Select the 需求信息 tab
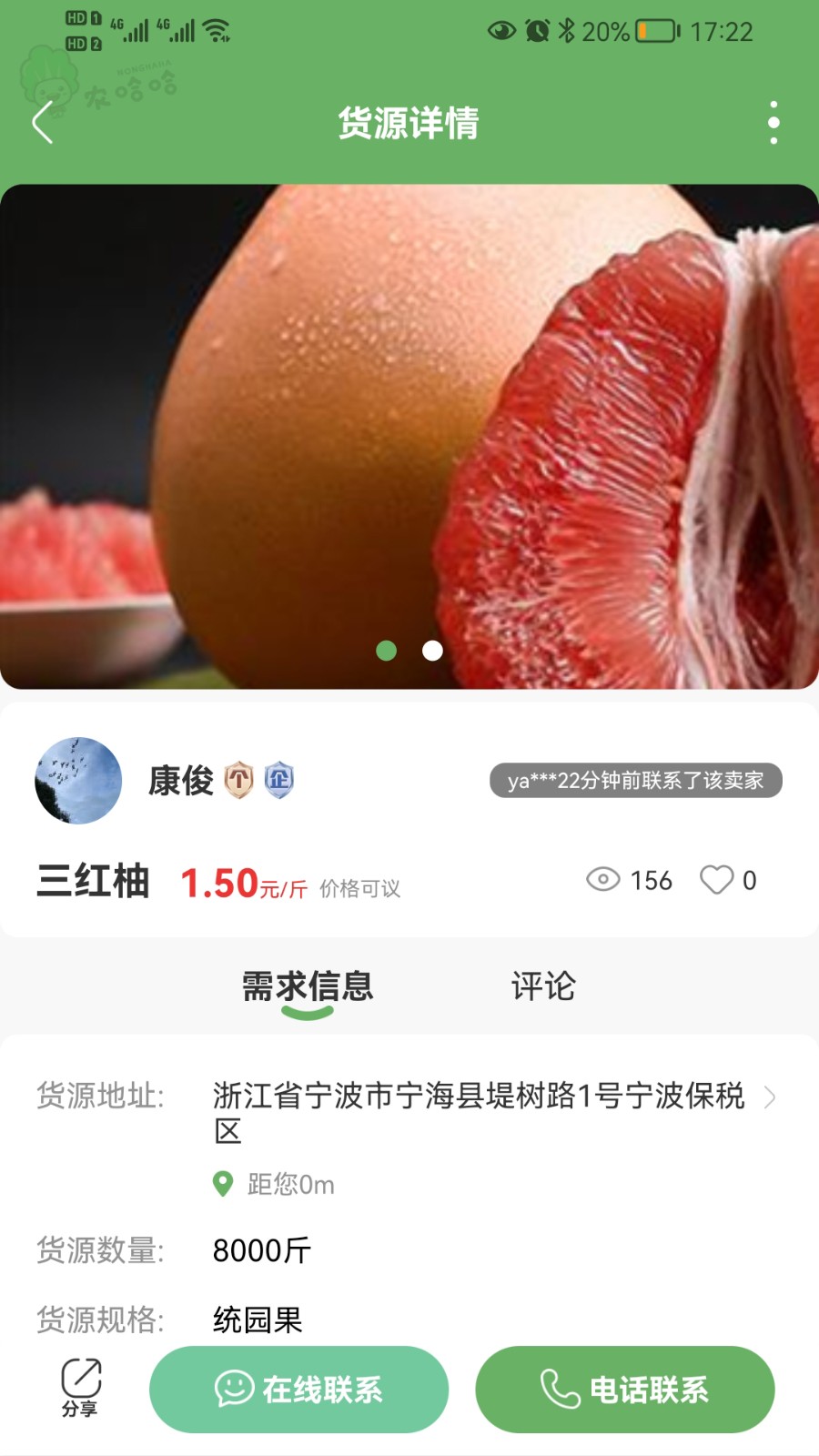The height and width of the screenshot is (1456, 819). (306, 986)
